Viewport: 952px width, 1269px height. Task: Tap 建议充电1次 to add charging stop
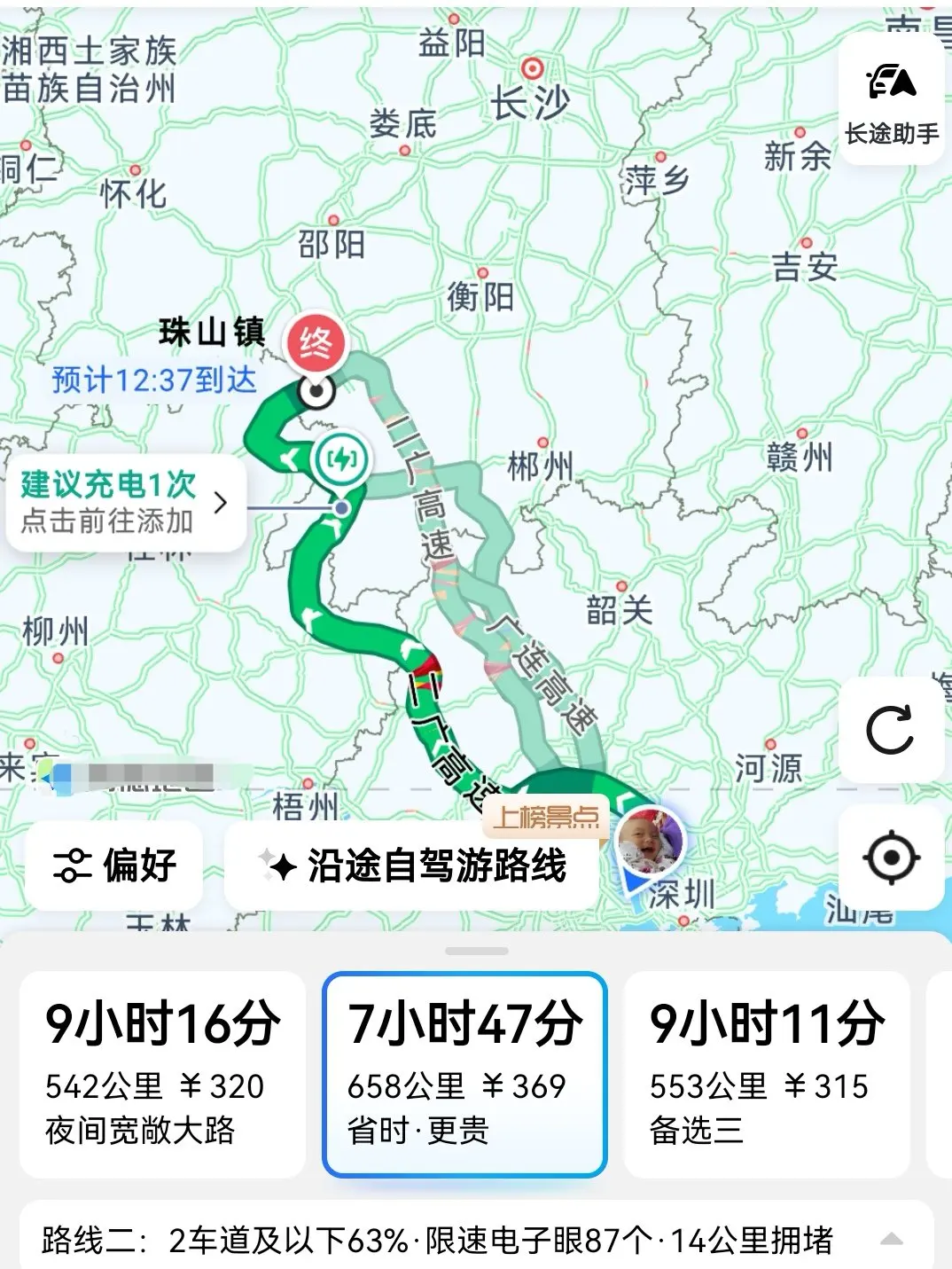pyautogui.click(x=125, y=503)
